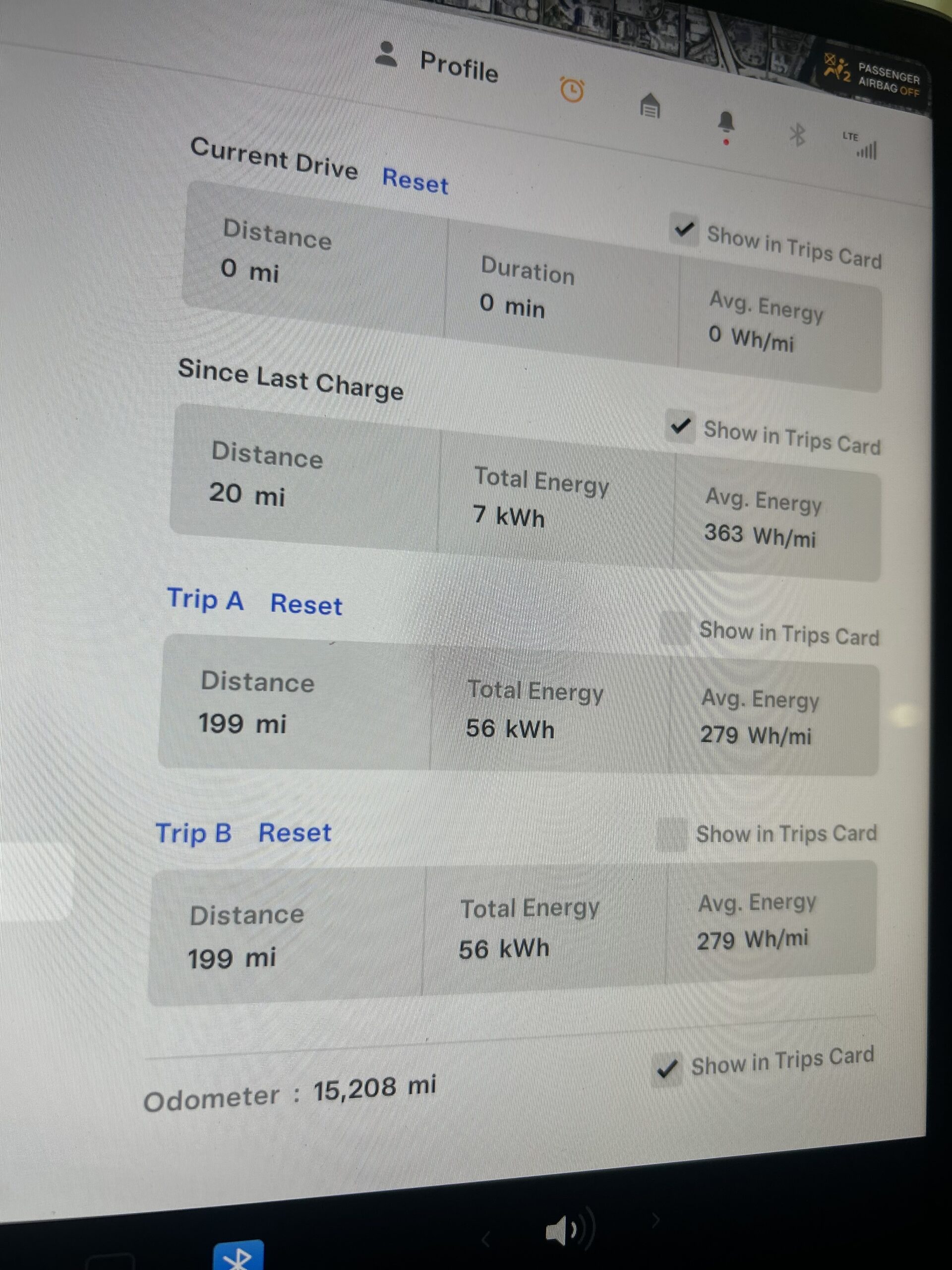
Task: Enable Show in Trips Card for Trip A
Action: [675, 629]
